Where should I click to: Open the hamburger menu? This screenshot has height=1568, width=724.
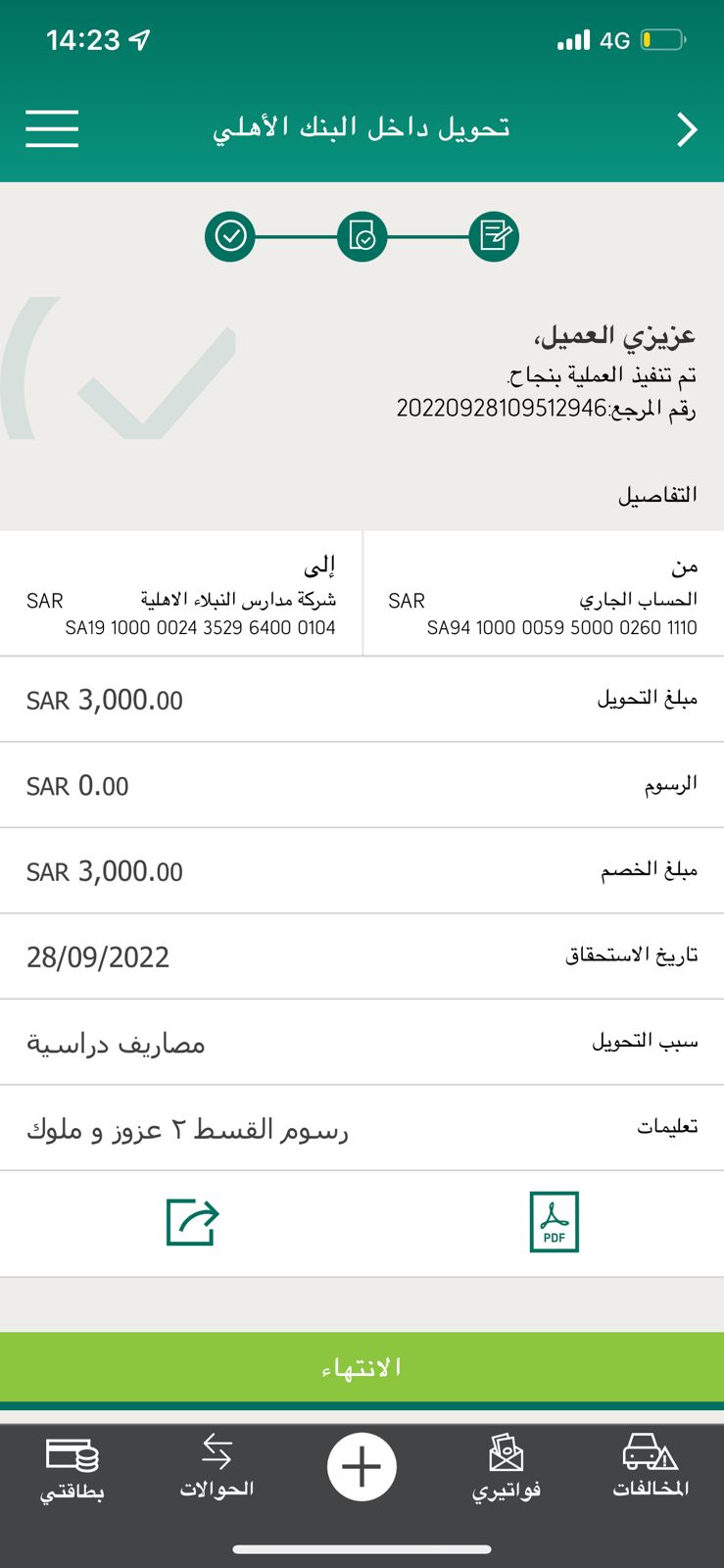click(x=52, y=128)
